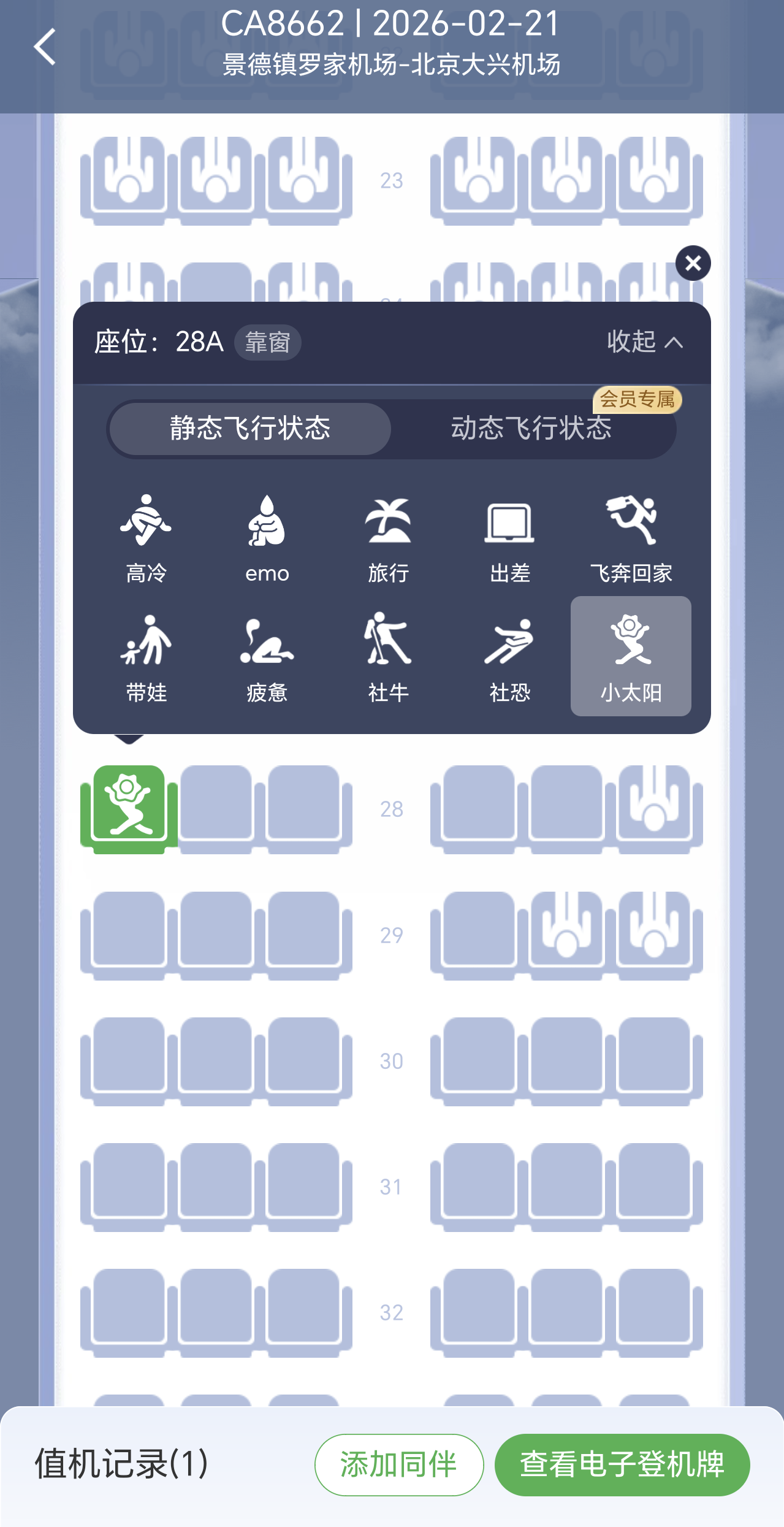Close the seat status popup
The height and width of the screenshot is (1527, 784).
click(693, 263)
